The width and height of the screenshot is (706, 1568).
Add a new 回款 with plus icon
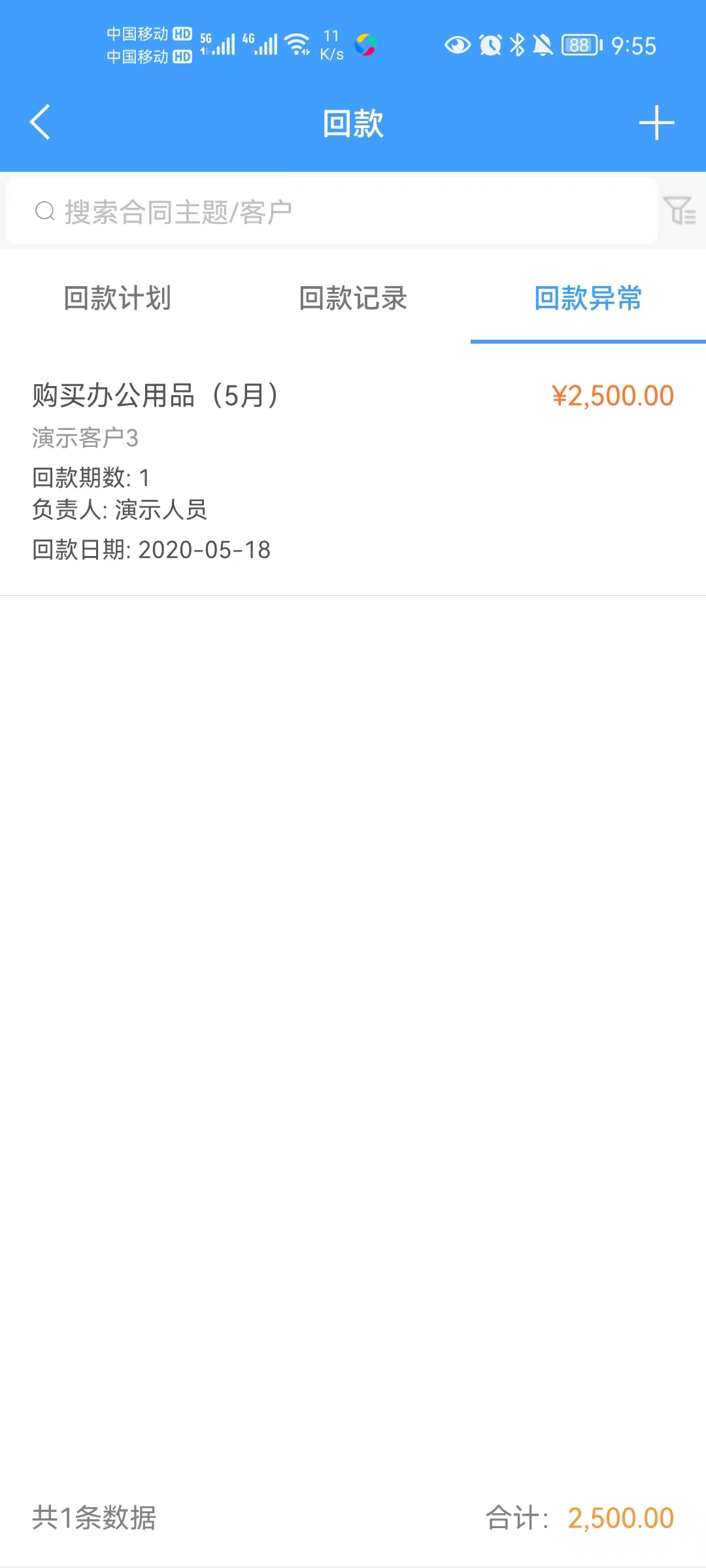tap(656, 123)
